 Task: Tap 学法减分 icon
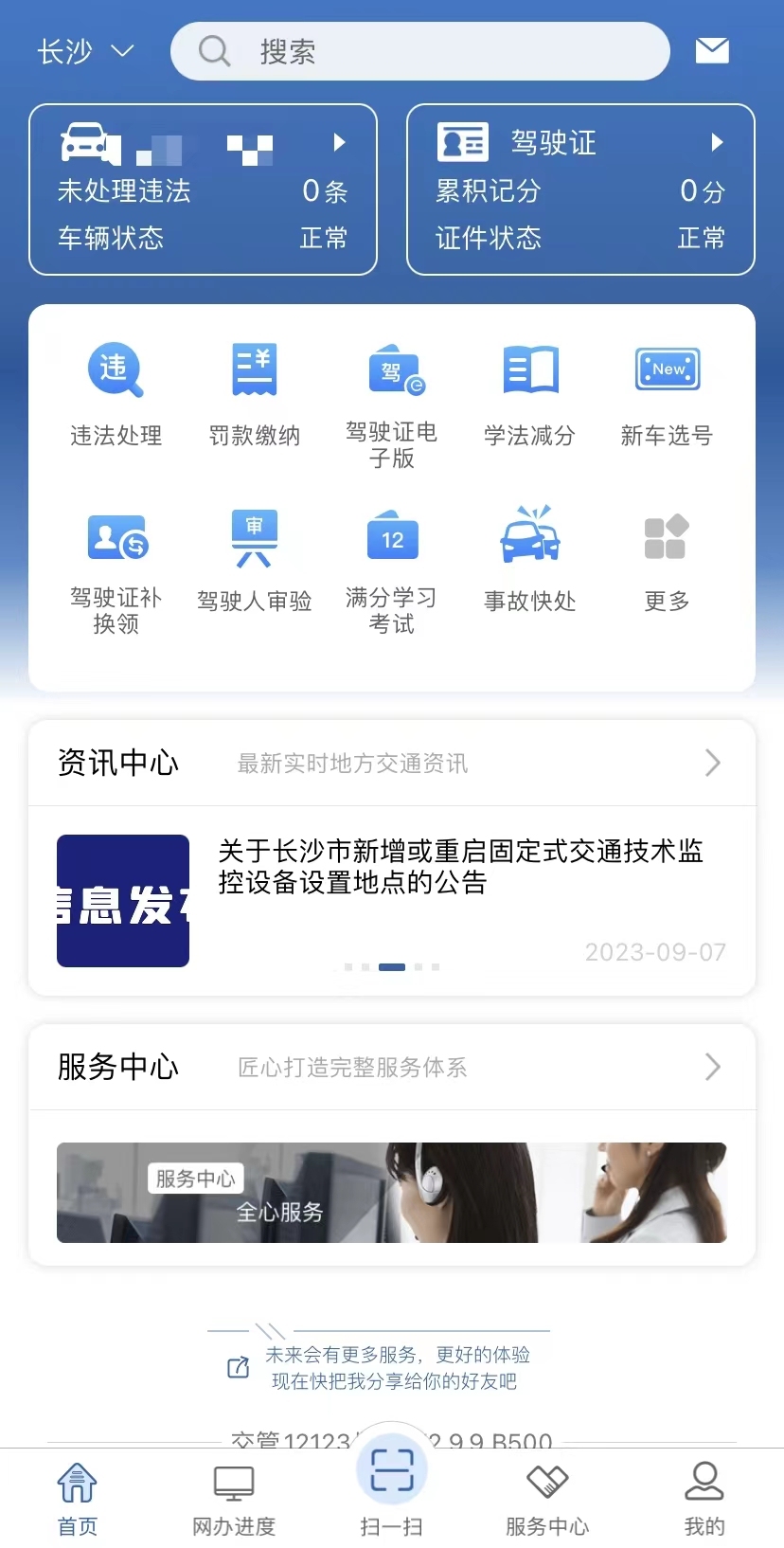(x=529, y=391)
